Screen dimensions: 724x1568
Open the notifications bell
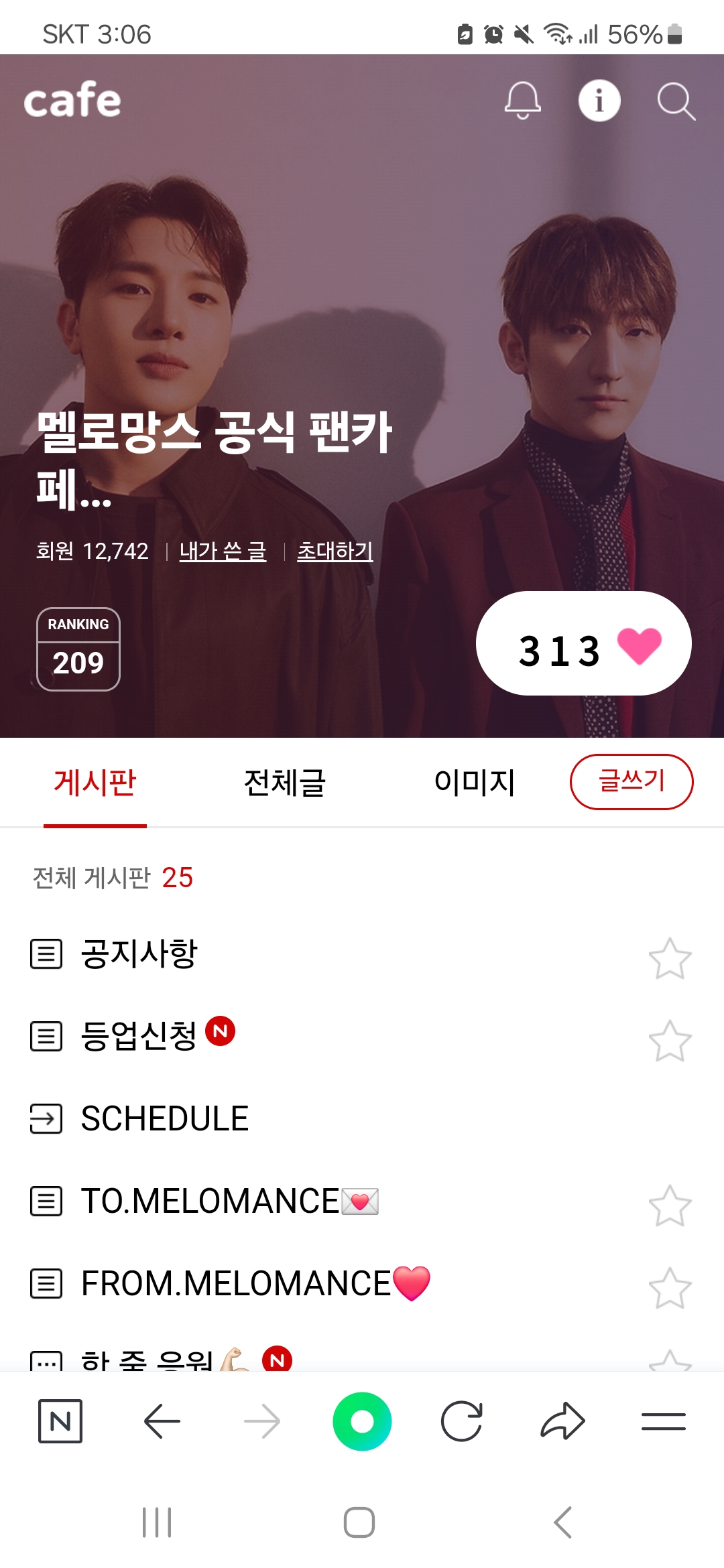pos(522,101)
